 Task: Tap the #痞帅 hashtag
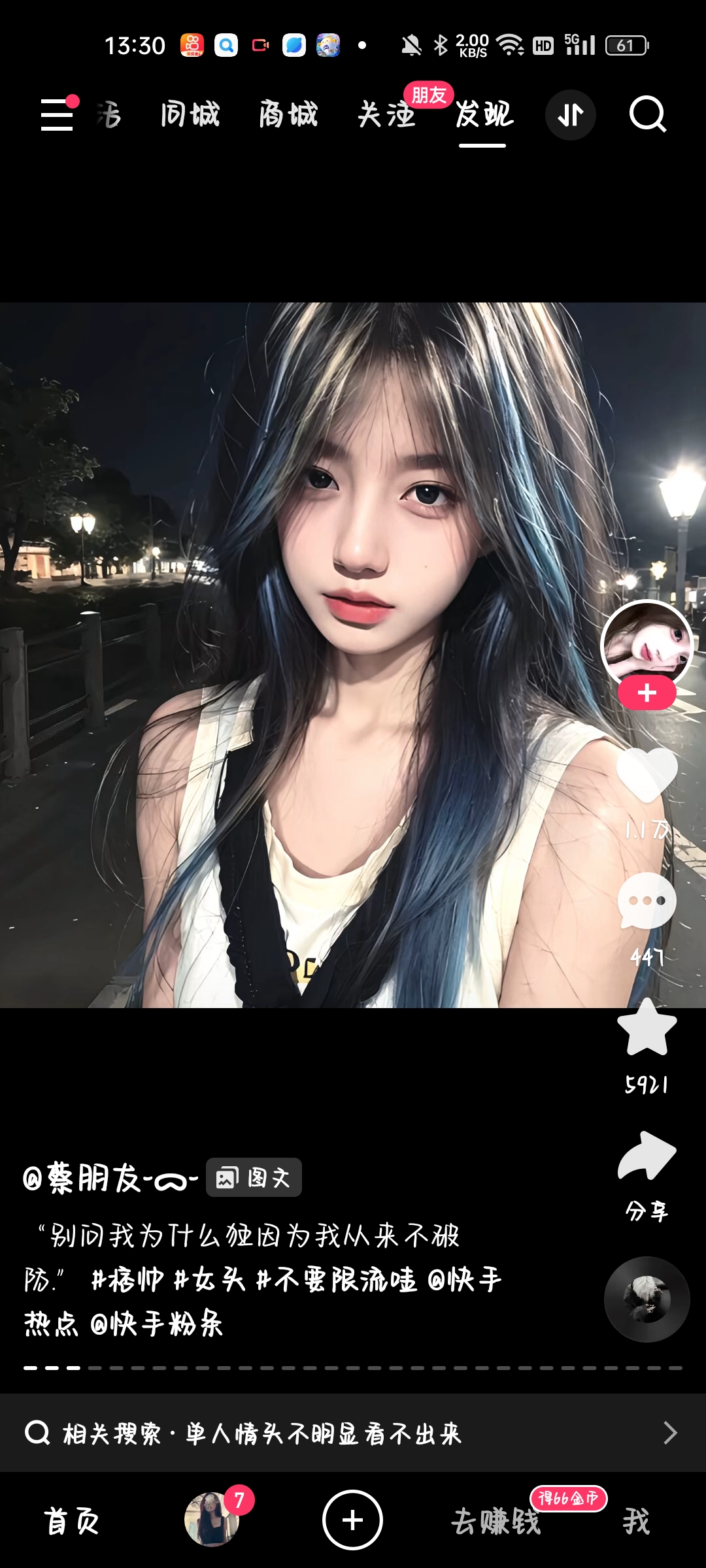[x=127, y=1280]
